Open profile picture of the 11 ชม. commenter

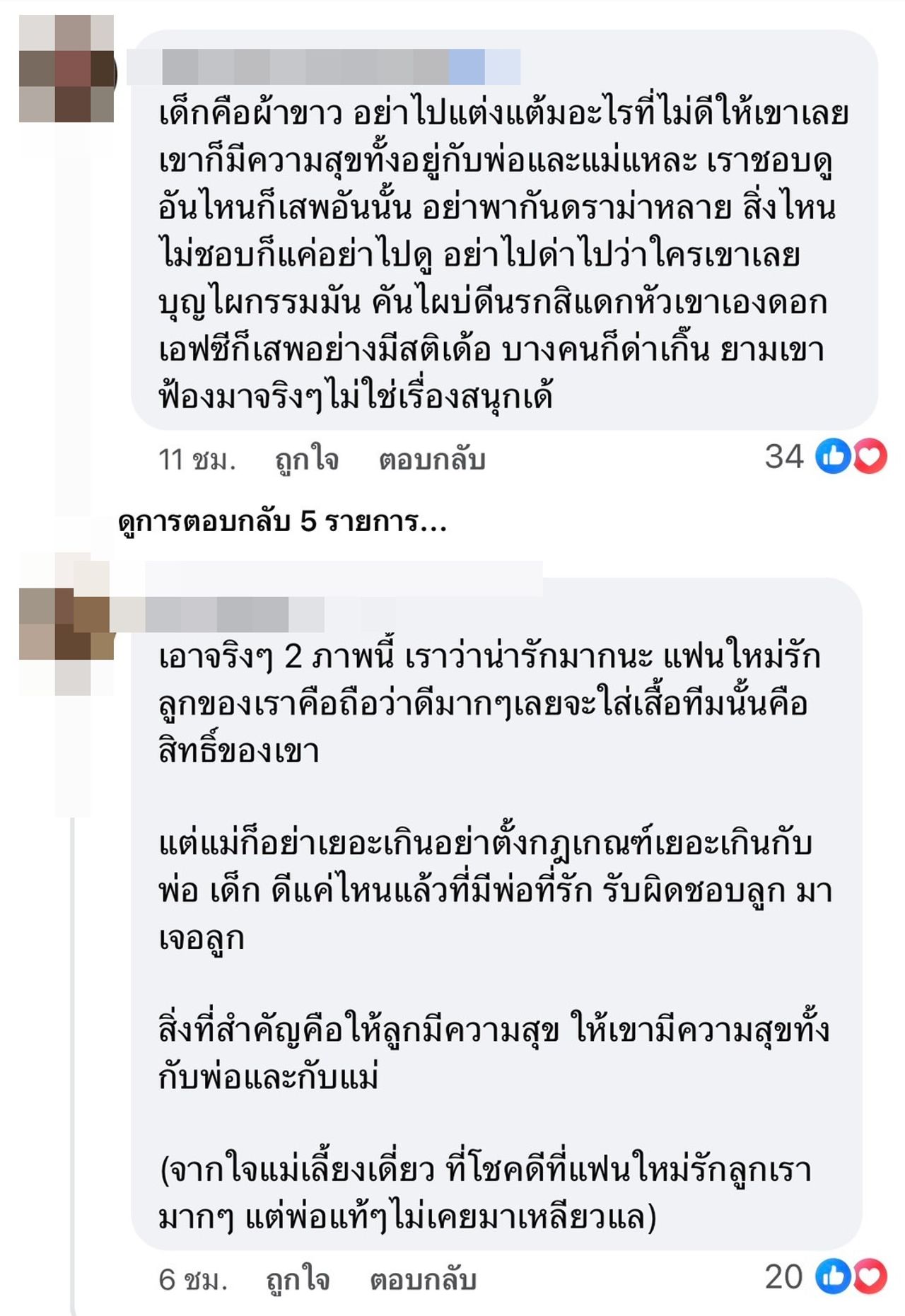[66, 69]
